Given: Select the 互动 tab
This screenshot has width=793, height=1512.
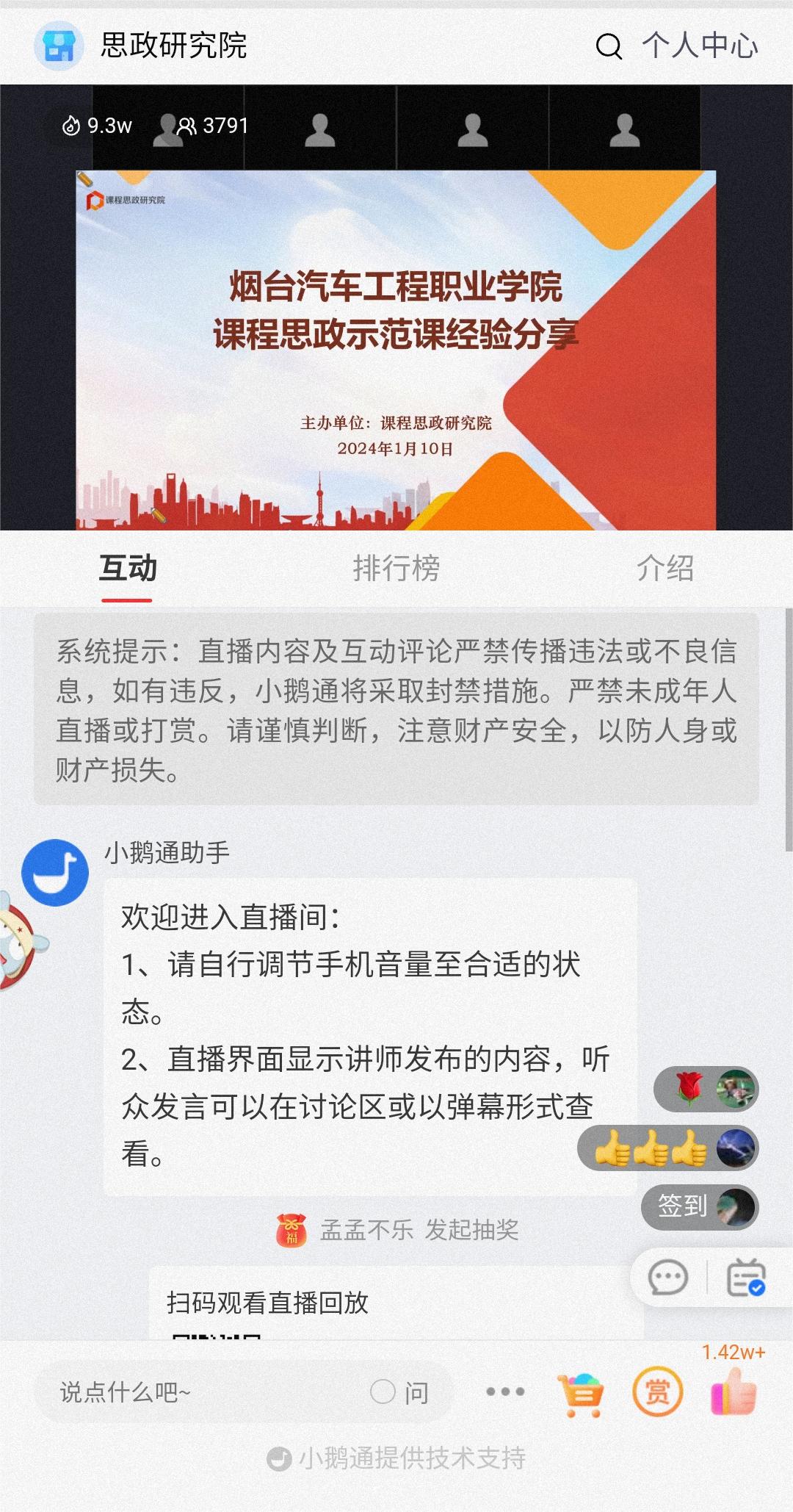Looking at the screenshot, I should (128, 568).
